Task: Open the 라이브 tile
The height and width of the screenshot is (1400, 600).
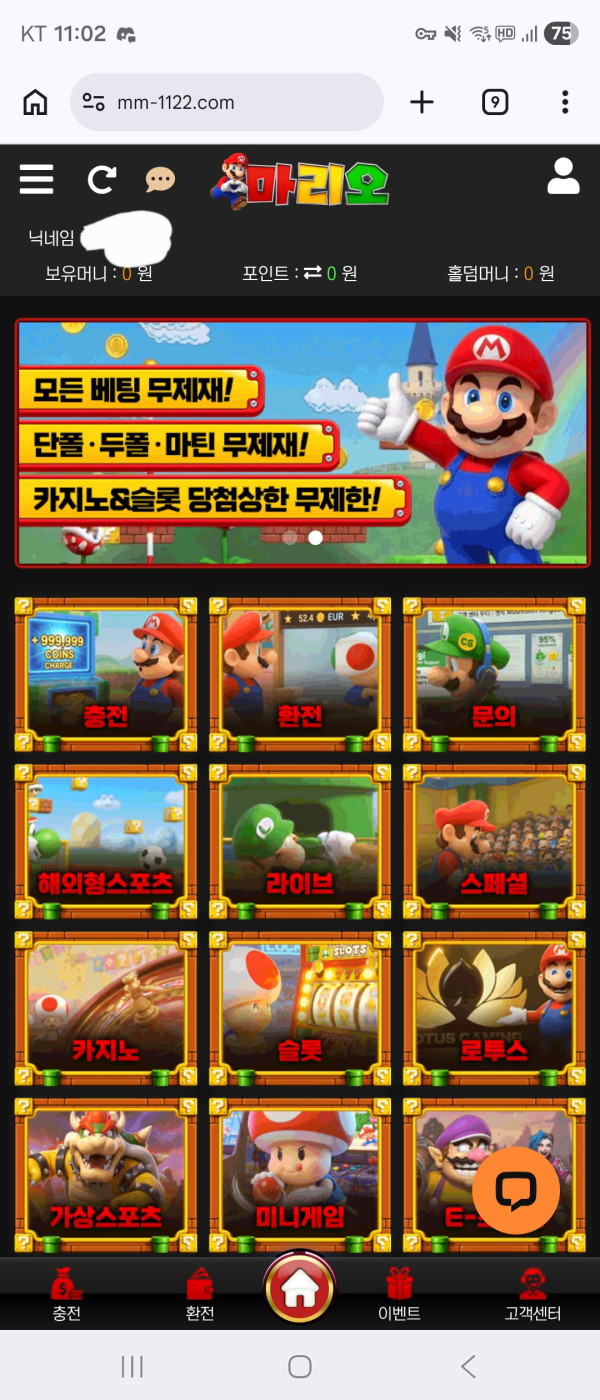Action: (300, 842)
